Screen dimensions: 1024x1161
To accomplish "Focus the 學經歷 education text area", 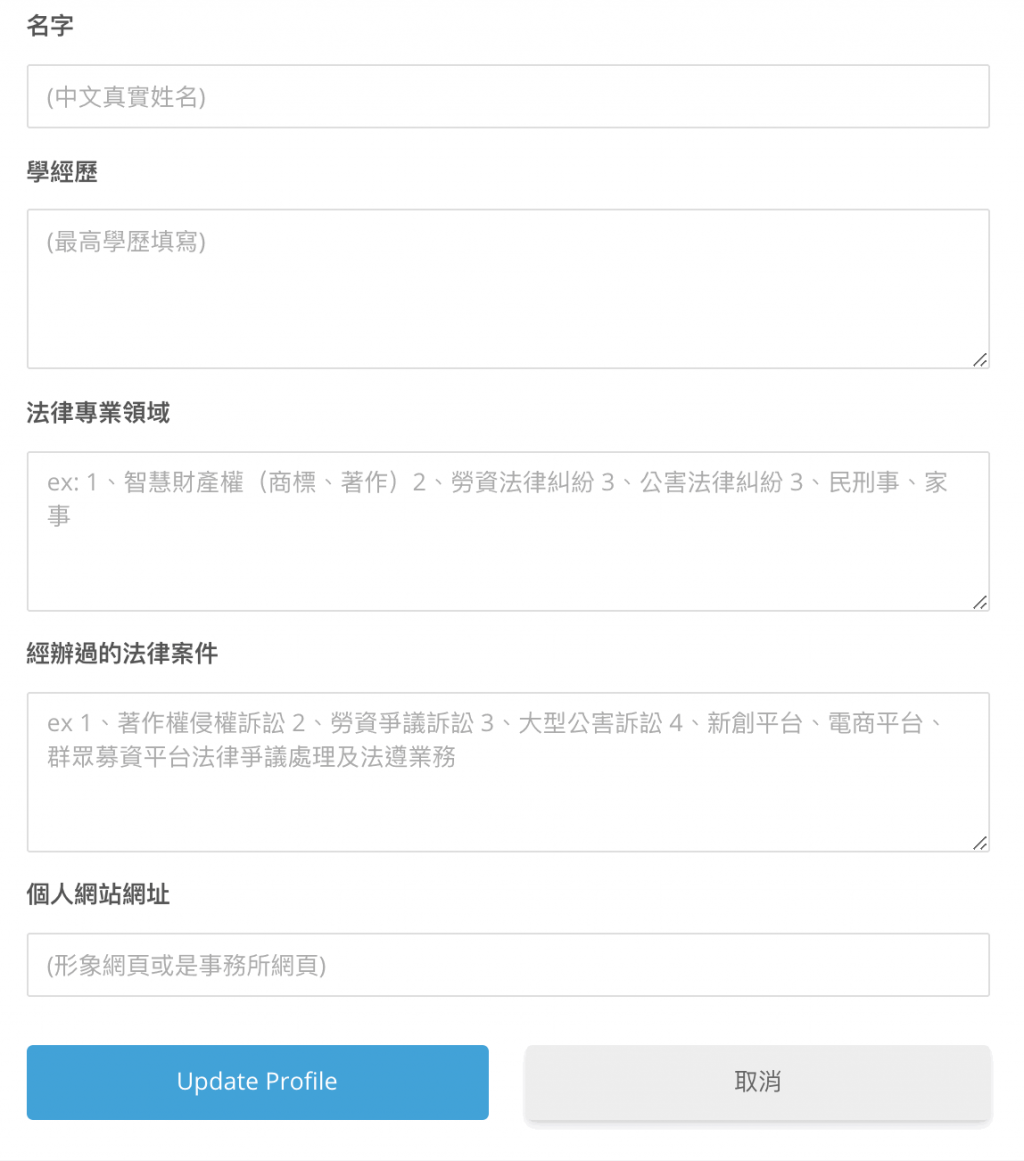I will pyautogui.click(x=508, y=289).
